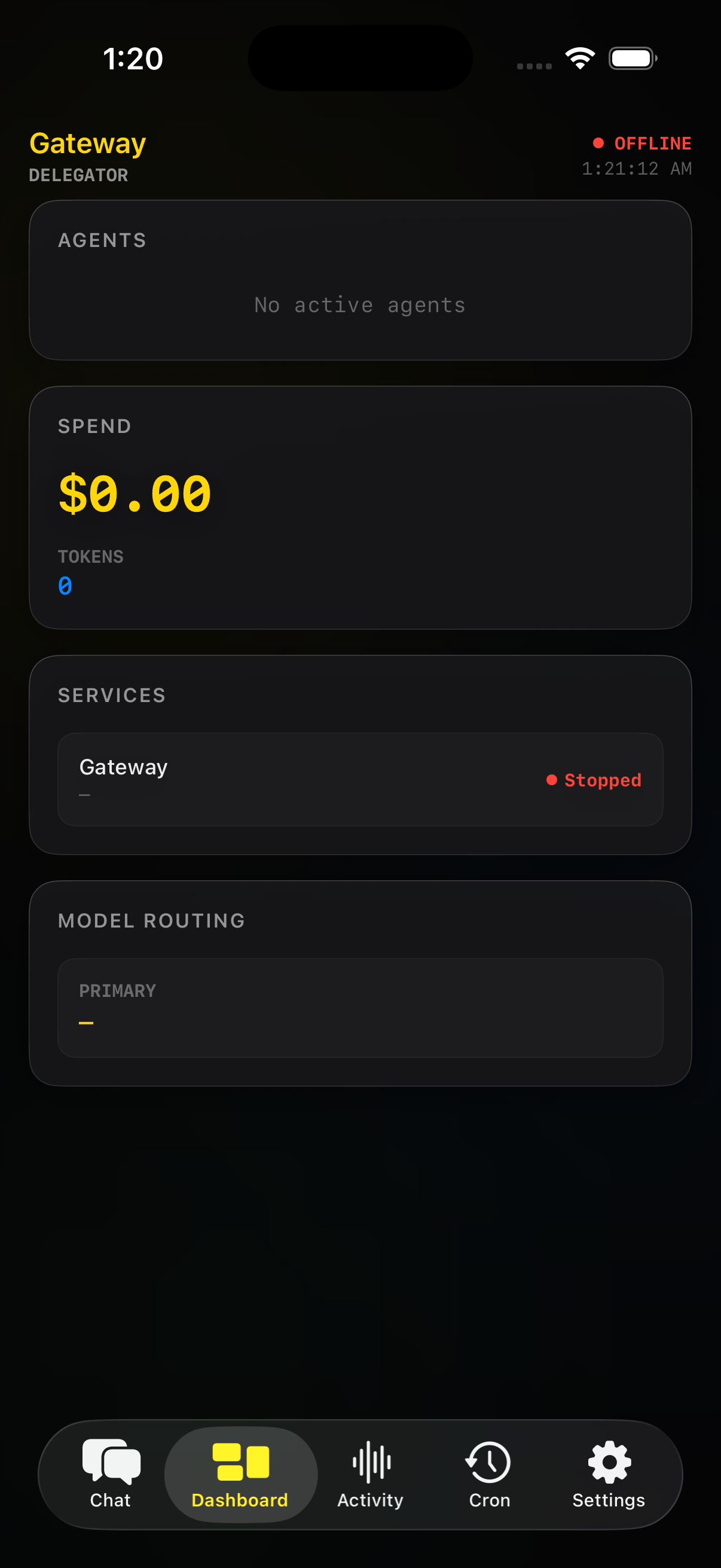Image resolution: width=721 pixels, height=1568 pixels.
Task: Tap the red OFFLINE status indicator
Action: (643, 144)
